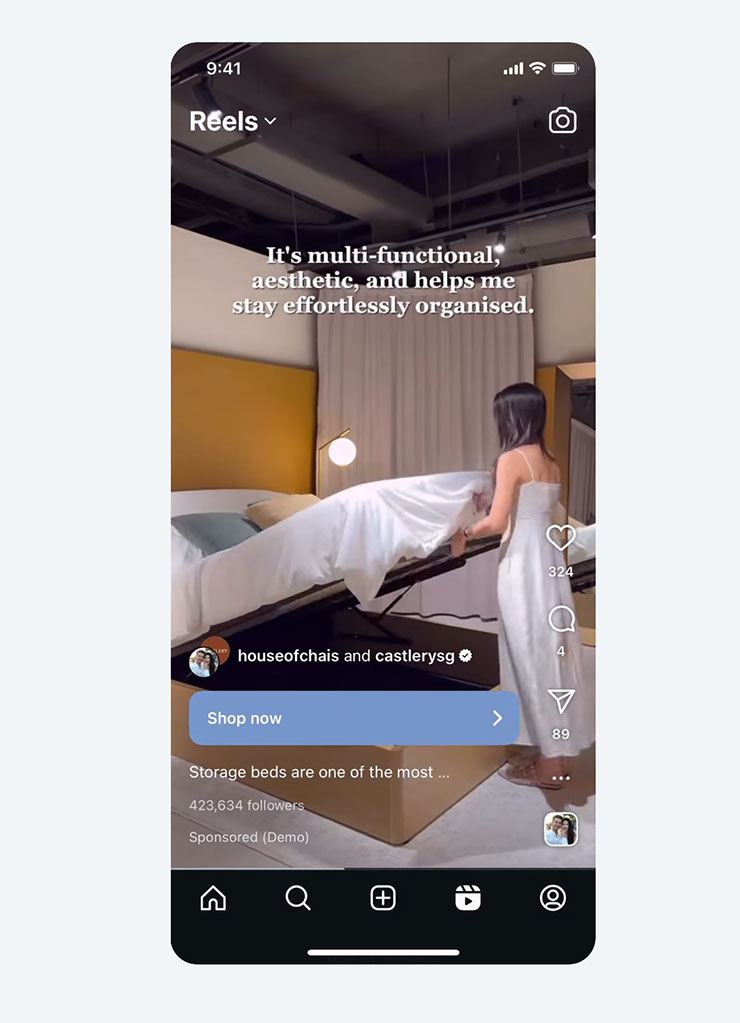Open the comments on this reel
740x1023 pixels.
point(561,619)
